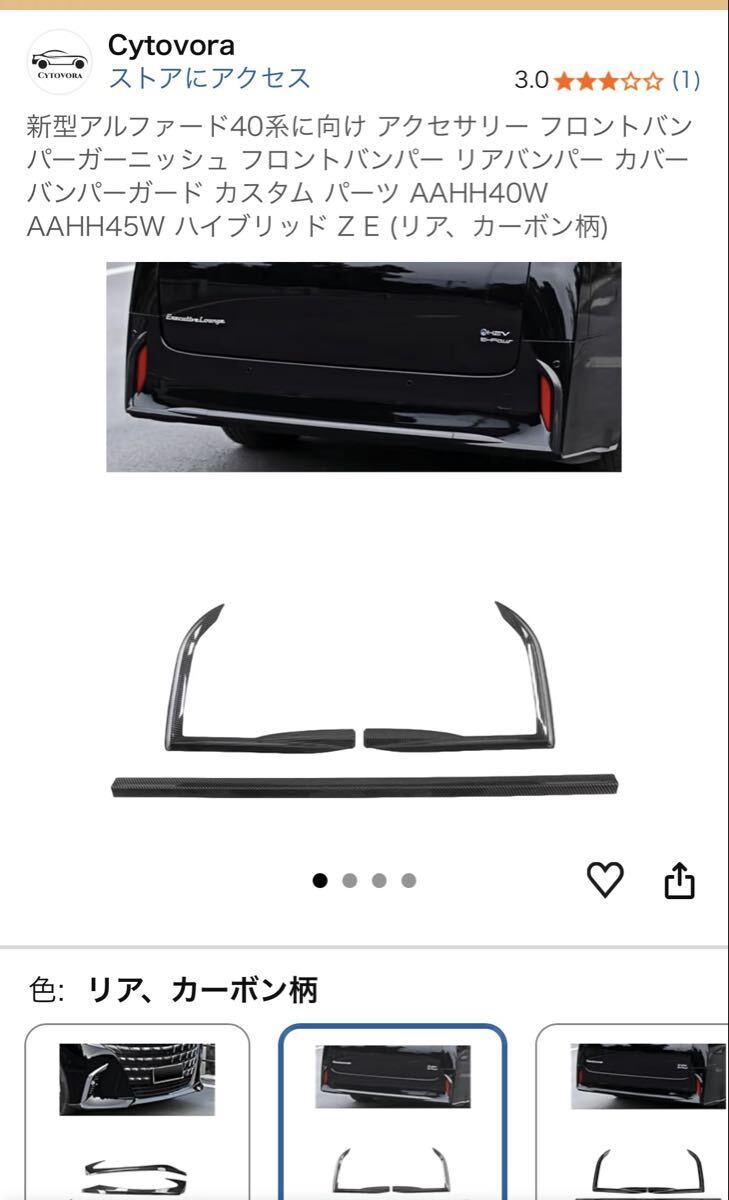Open the 3.0 star rating reviews

(606, 80)
